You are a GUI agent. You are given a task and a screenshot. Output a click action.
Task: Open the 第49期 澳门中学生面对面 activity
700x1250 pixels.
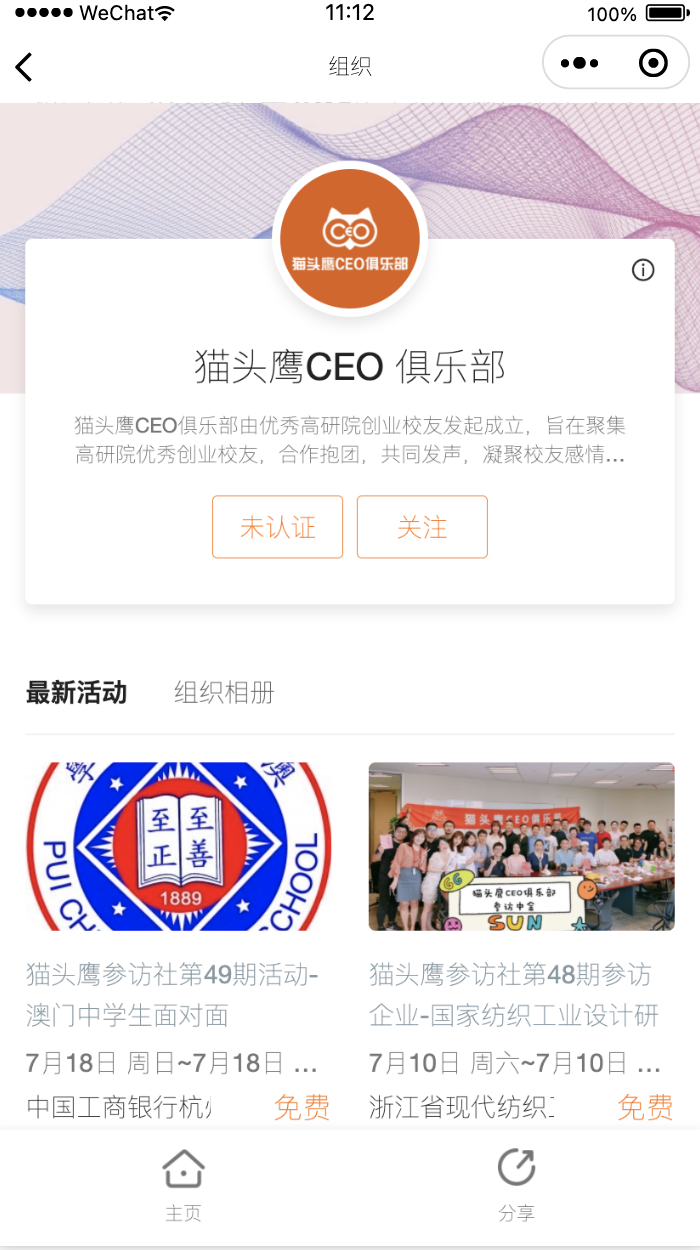pyautogui.click(x=178, y=941)
